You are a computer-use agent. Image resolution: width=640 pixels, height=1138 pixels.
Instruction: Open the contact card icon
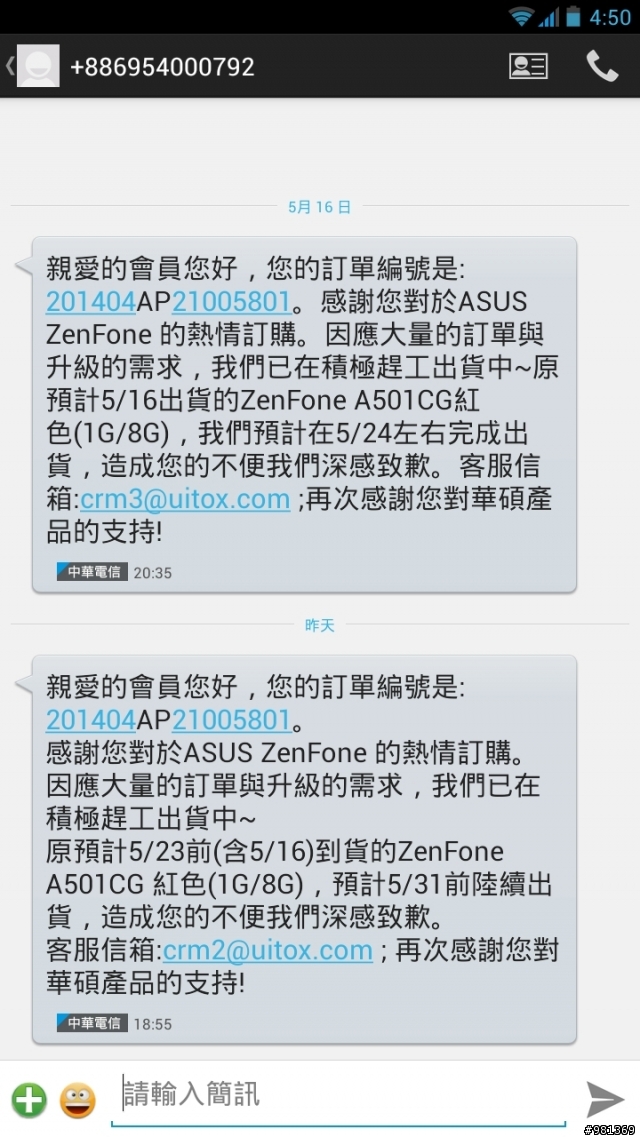(x=528, y=66)
